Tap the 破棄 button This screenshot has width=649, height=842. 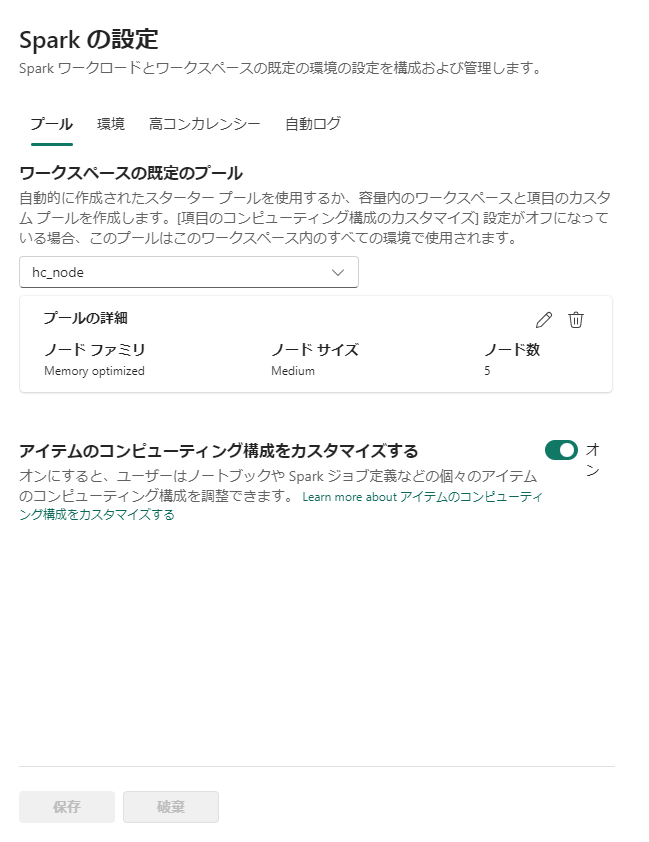(x=171, y=807)
